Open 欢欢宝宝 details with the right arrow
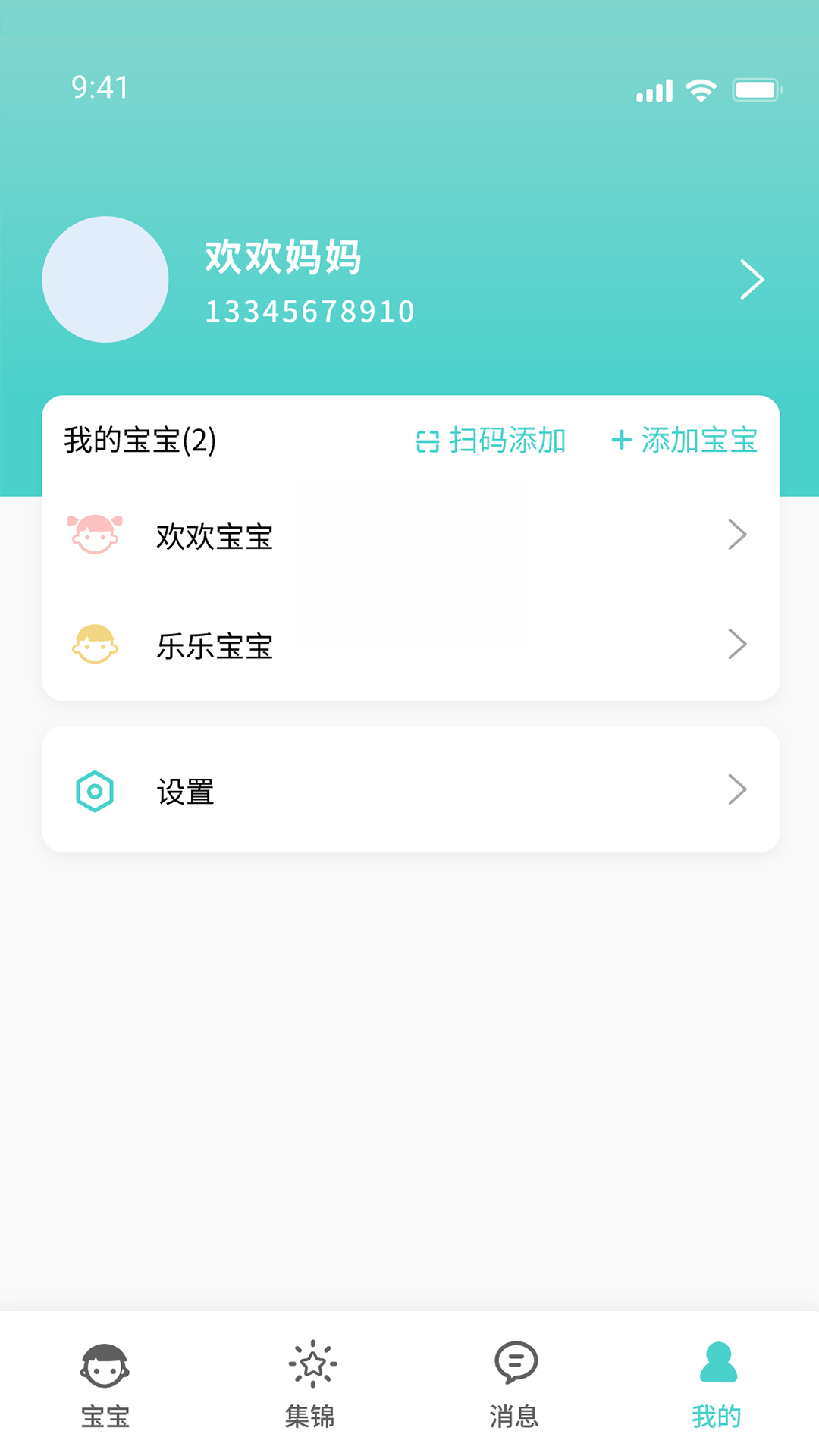The width and height of the screenshot is (819, 1456). pyautogui.click(x=738, y=535)
